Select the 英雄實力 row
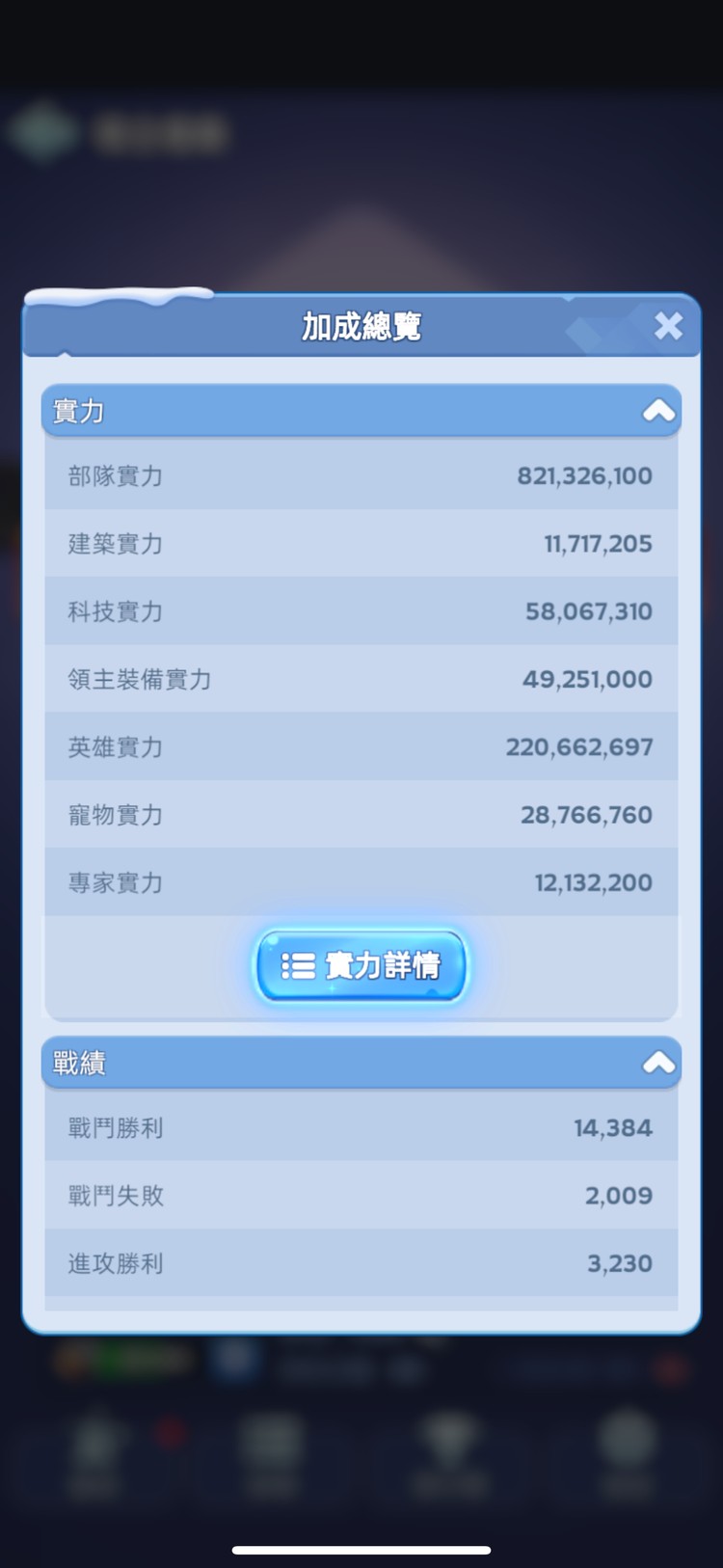 [361, 746]
